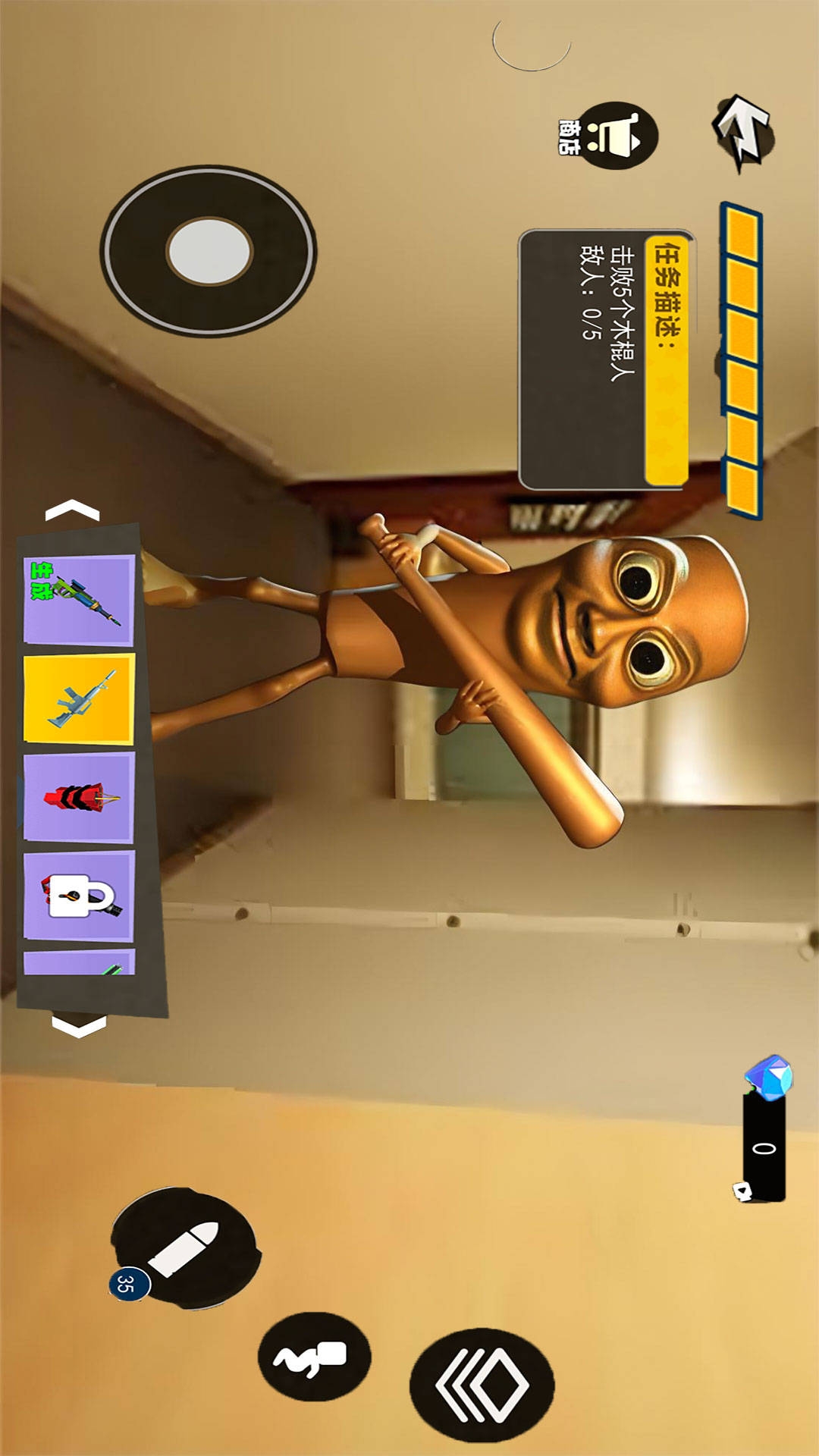Tap the melee hand action button
The height and width of the screenshot is (1456, 819).
pyautogui.click(x=314, y=1357)
